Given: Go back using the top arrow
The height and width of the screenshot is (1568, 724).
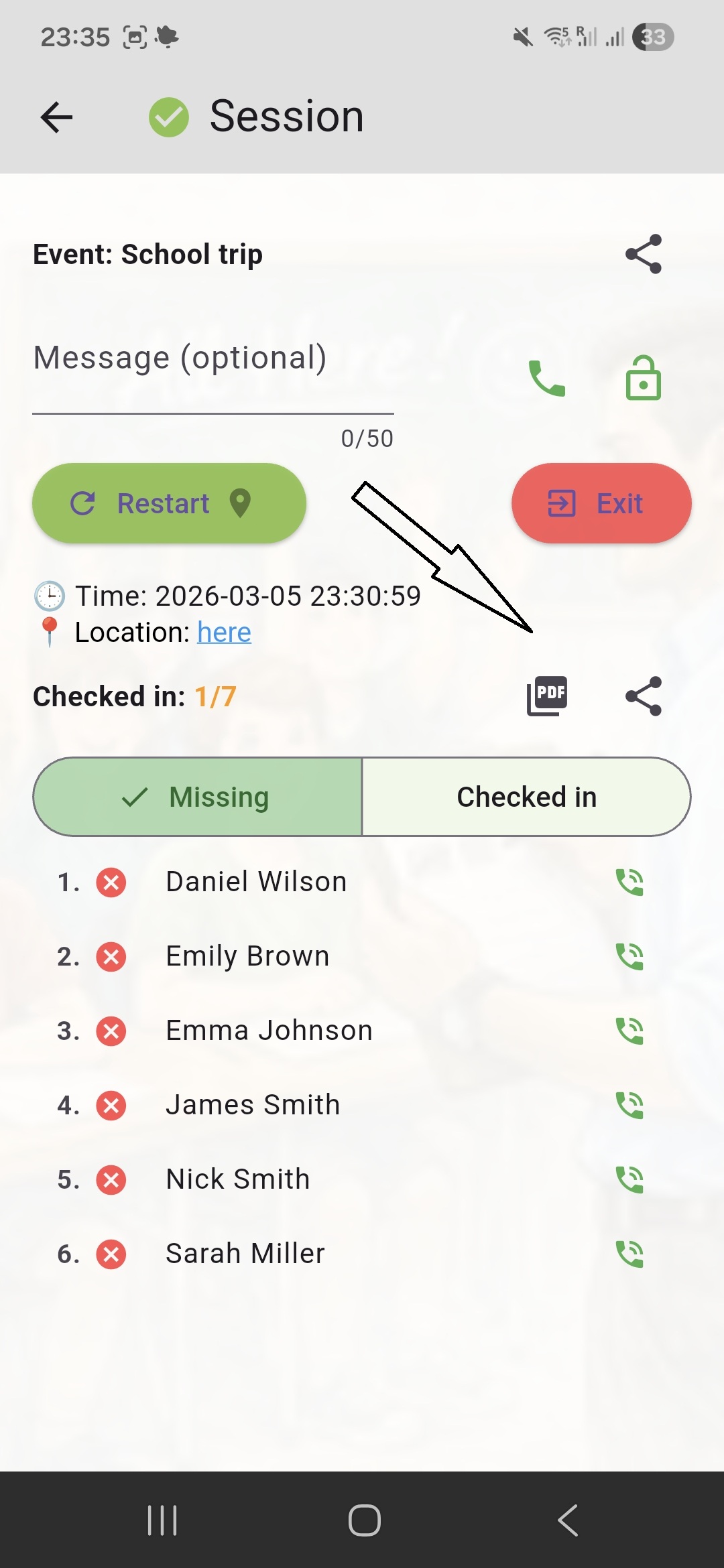Looking at the screenshot, I should pyautogui.click(x=56, y=117).
